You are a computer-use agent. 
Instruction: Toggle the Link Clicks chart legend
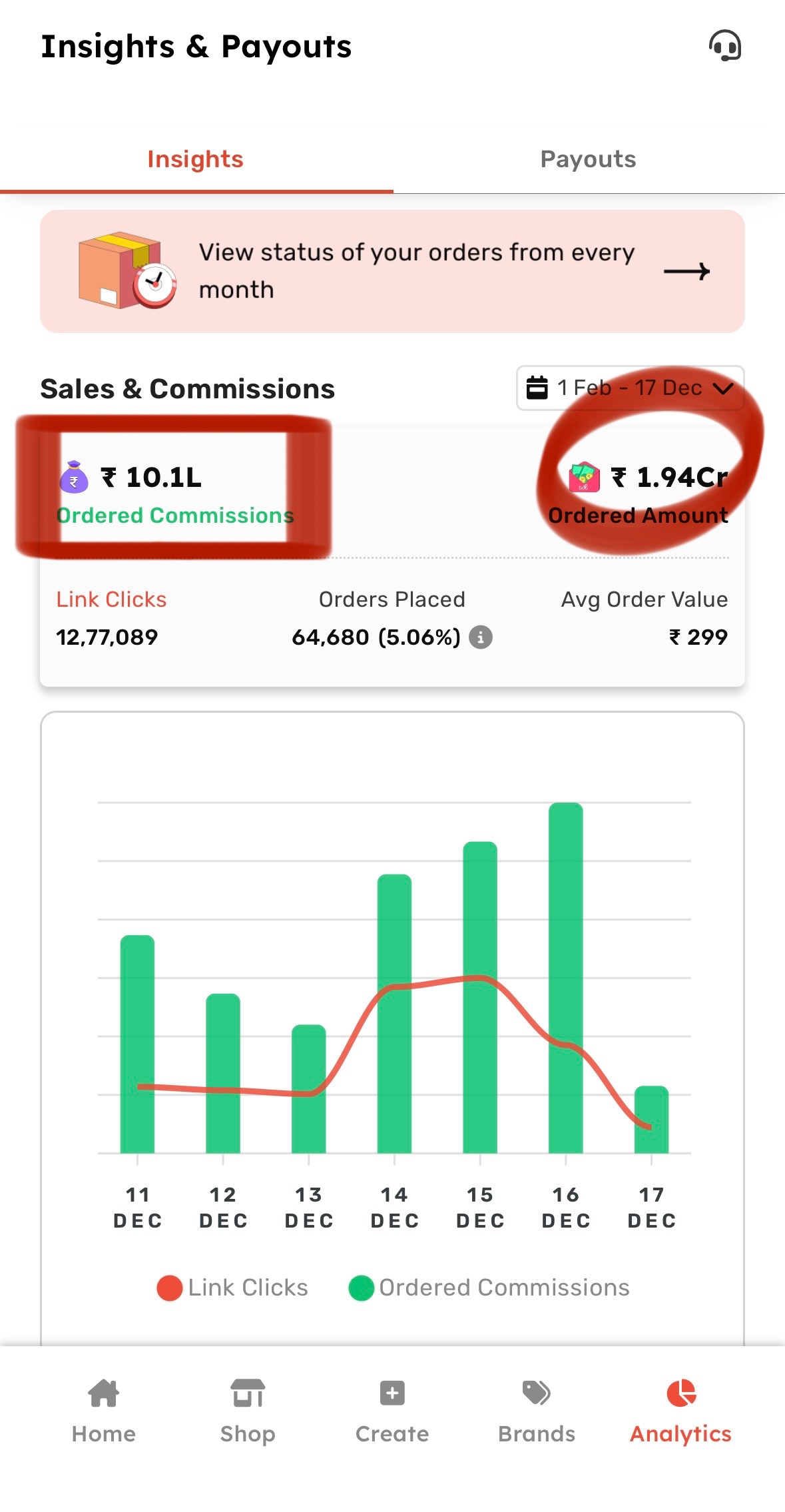233,1288
